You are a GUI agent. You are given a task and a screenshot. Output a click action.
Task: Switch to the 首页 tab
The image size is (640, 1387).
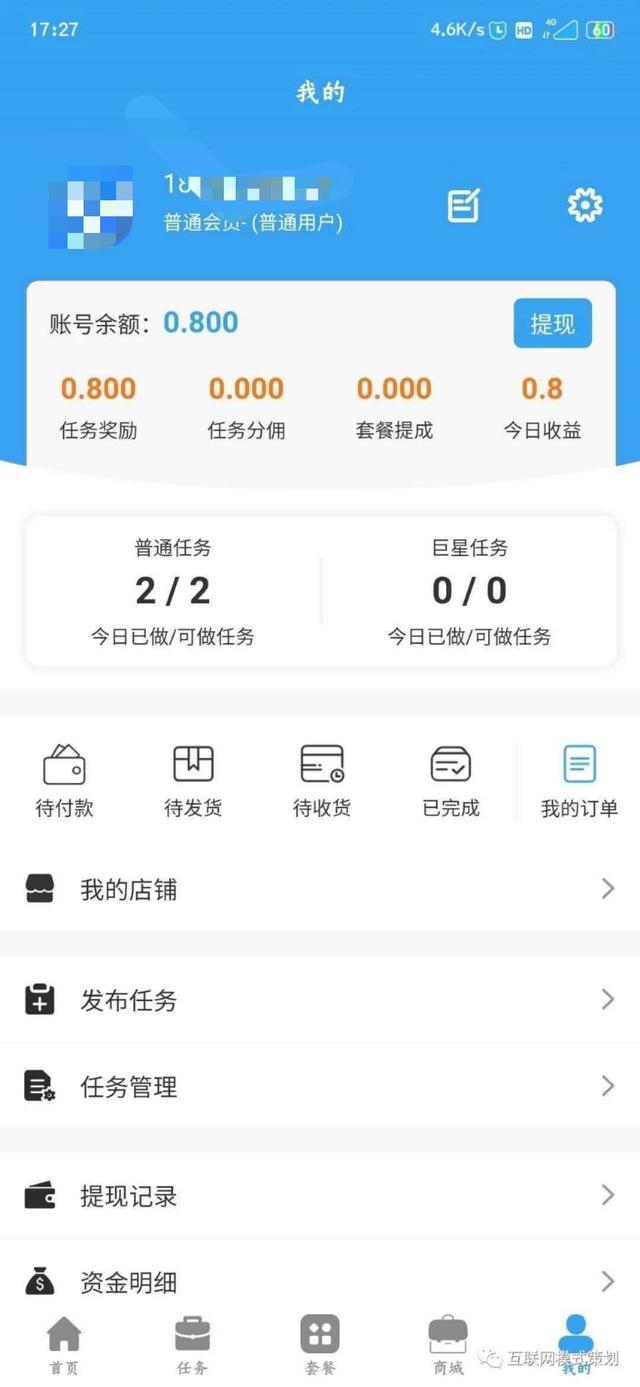(x=64, y=1345)
